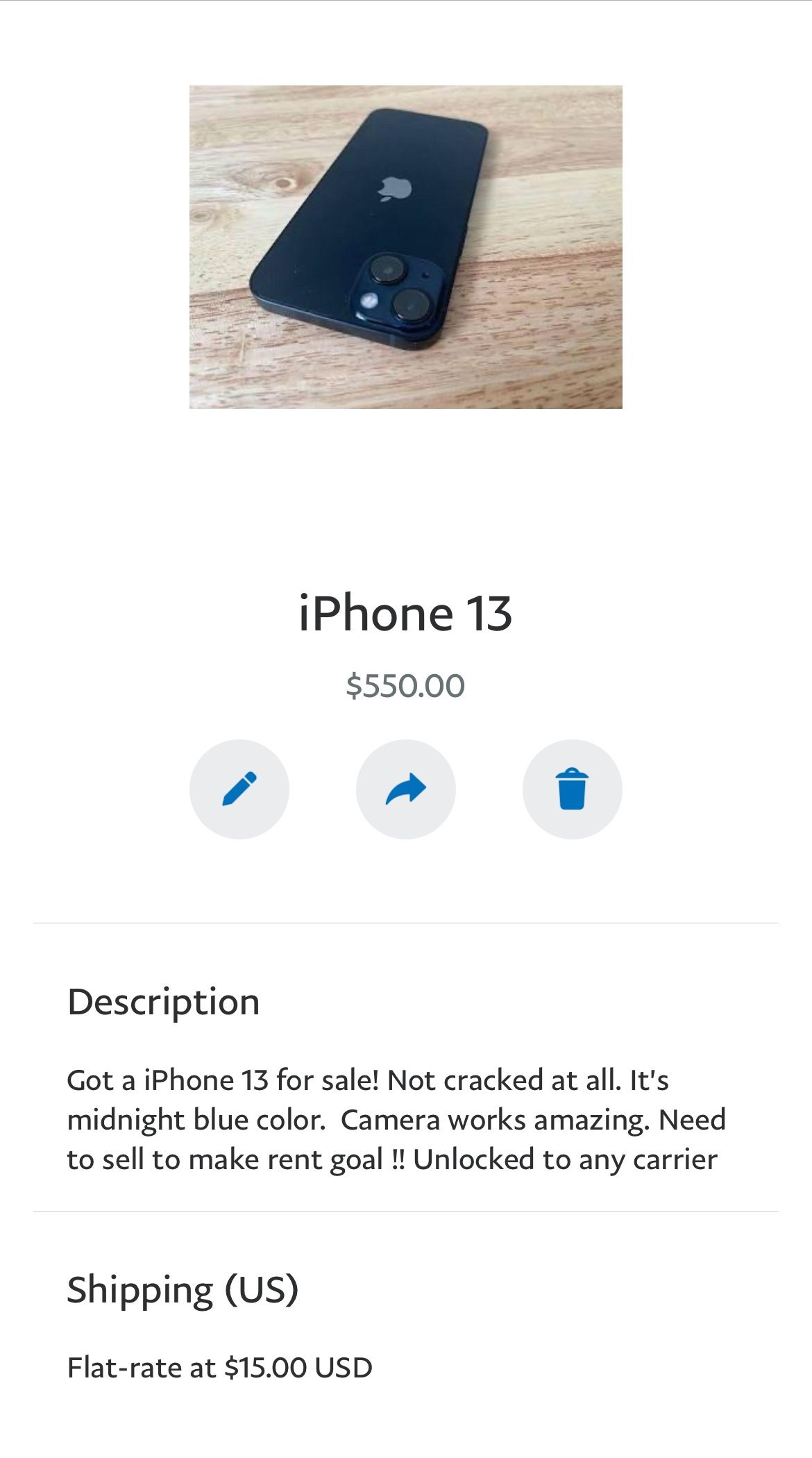Share the iPhone 13 listing
Screen dimensions: 812x1458
[405, 789]
